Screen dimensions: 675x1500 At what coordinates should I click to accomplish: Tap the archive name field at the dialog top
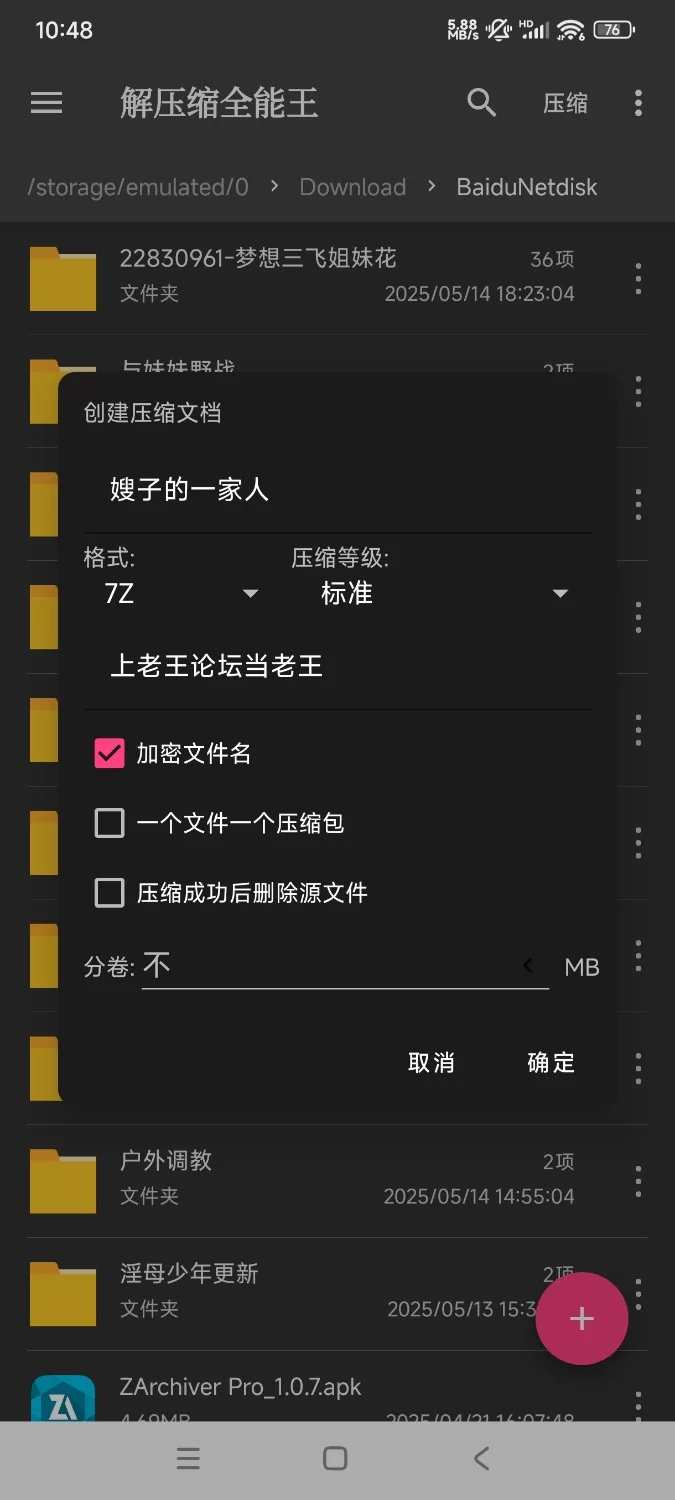pos(337,490)
